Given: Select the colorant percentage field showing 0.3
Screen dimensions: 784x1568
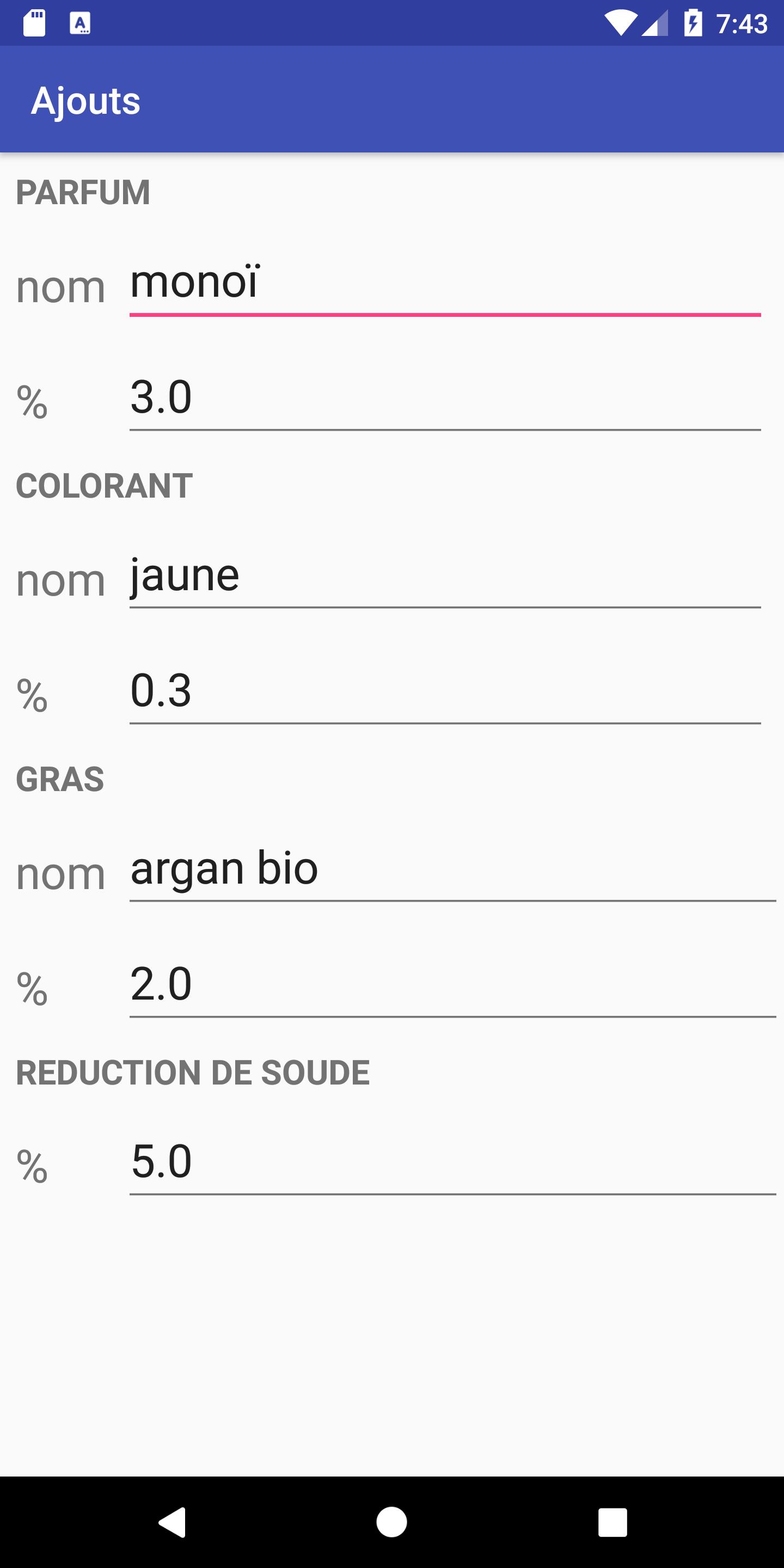Looking at the screenshot, I should pyautogui.click(x=426, y=691).
